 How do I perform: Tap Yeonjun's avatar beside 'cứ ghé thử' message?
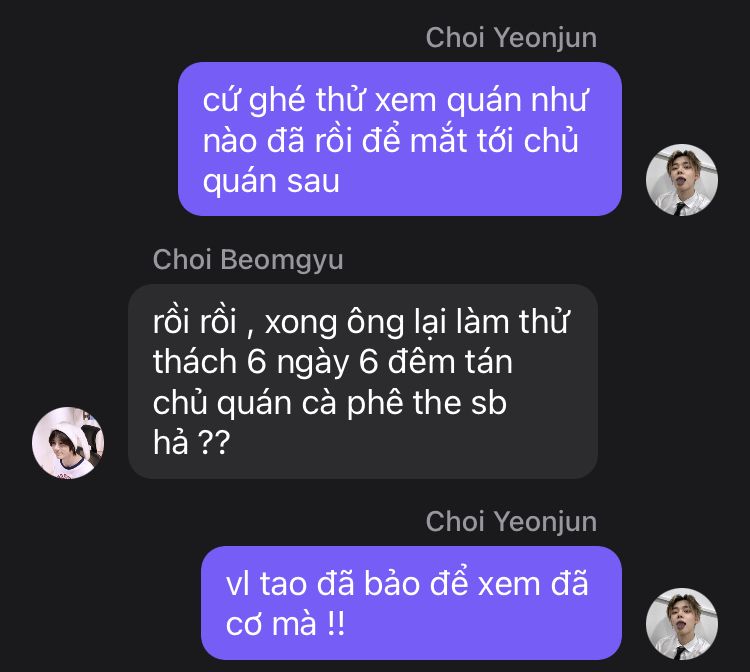point(682,181)
